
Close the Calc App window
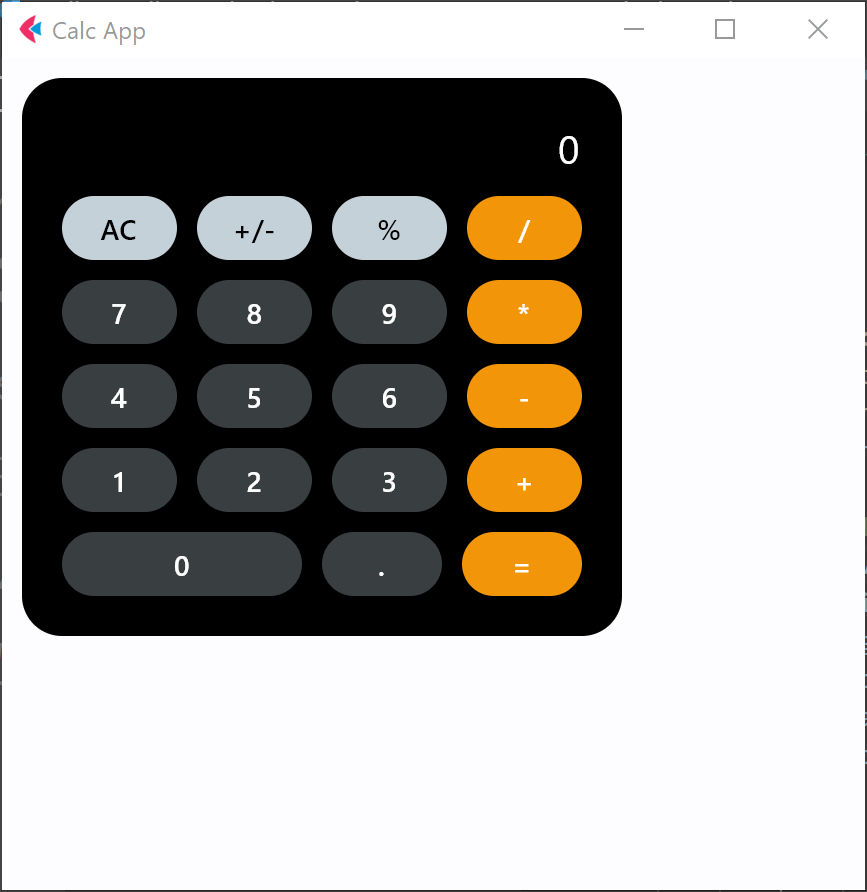tap(817, 30)
